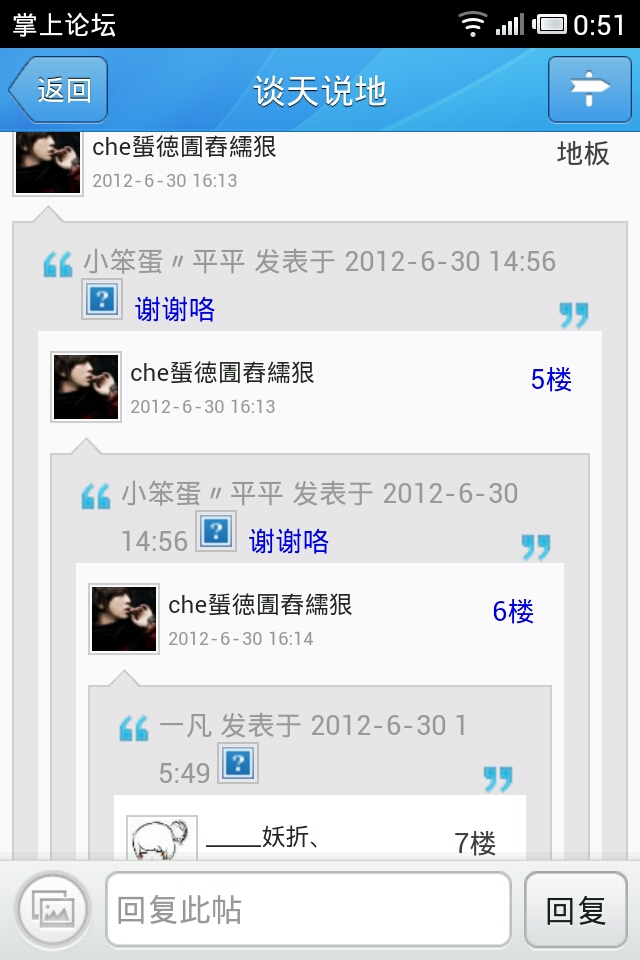The width and height of the screenshot is (640, 960).
Task: Open the 6楼 floor link
Action: 513,612
